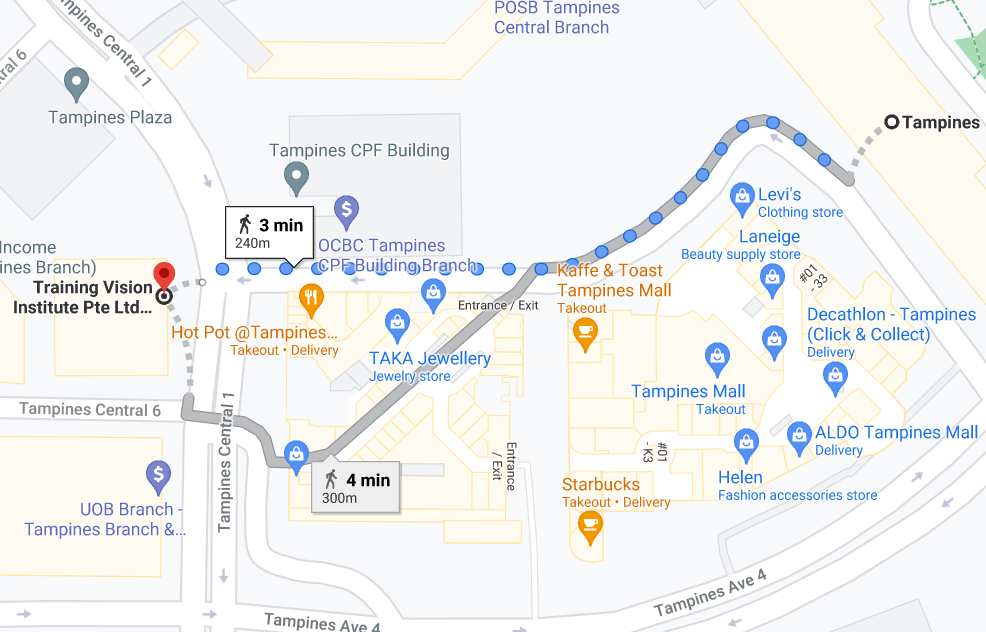Open the Tampines Mall takeout pin
Viewport: 986px width, 632px height.
[x=716, y=356]
